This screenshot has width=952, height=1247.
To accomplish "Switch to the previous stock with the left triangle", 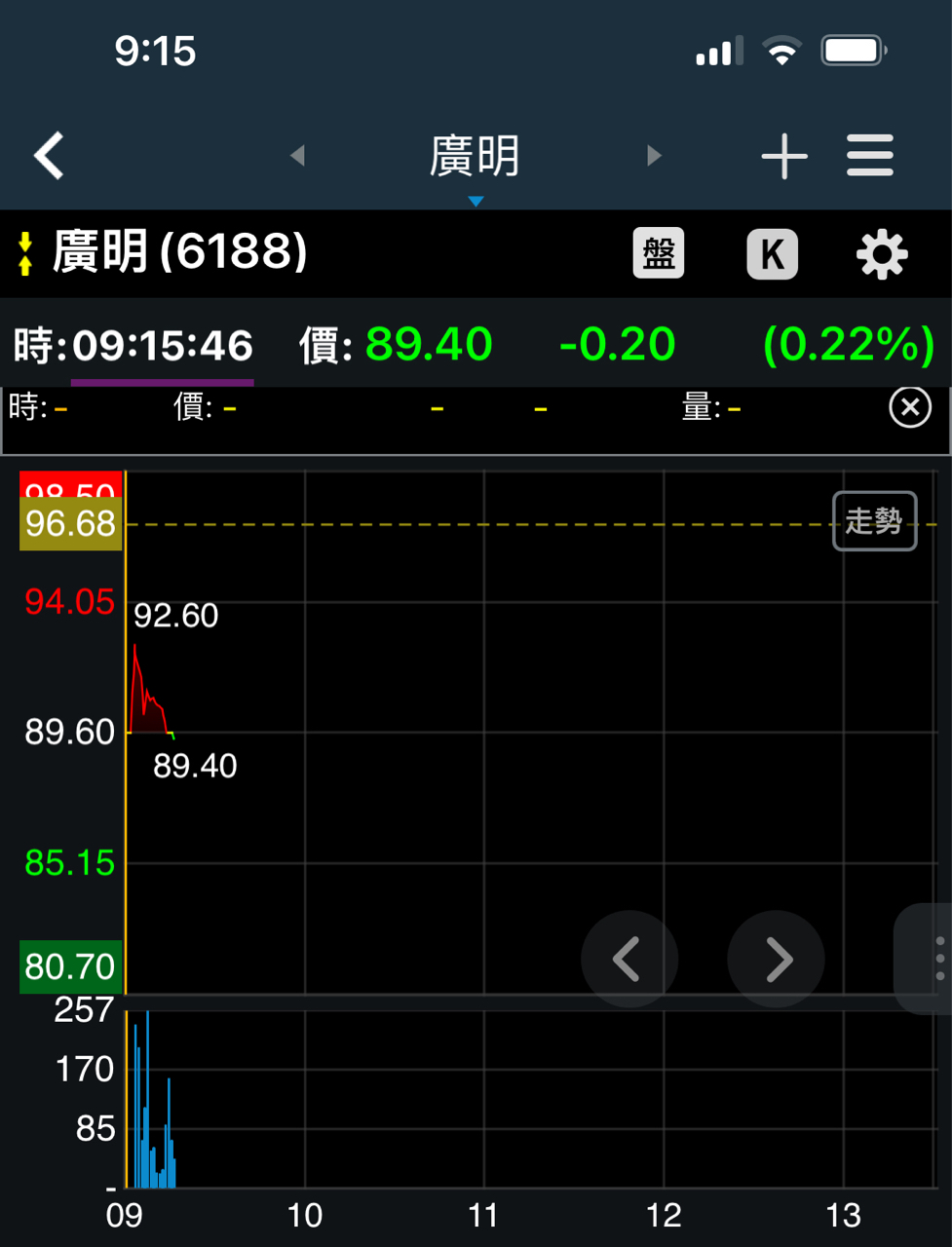I will (x=298, y=156).
